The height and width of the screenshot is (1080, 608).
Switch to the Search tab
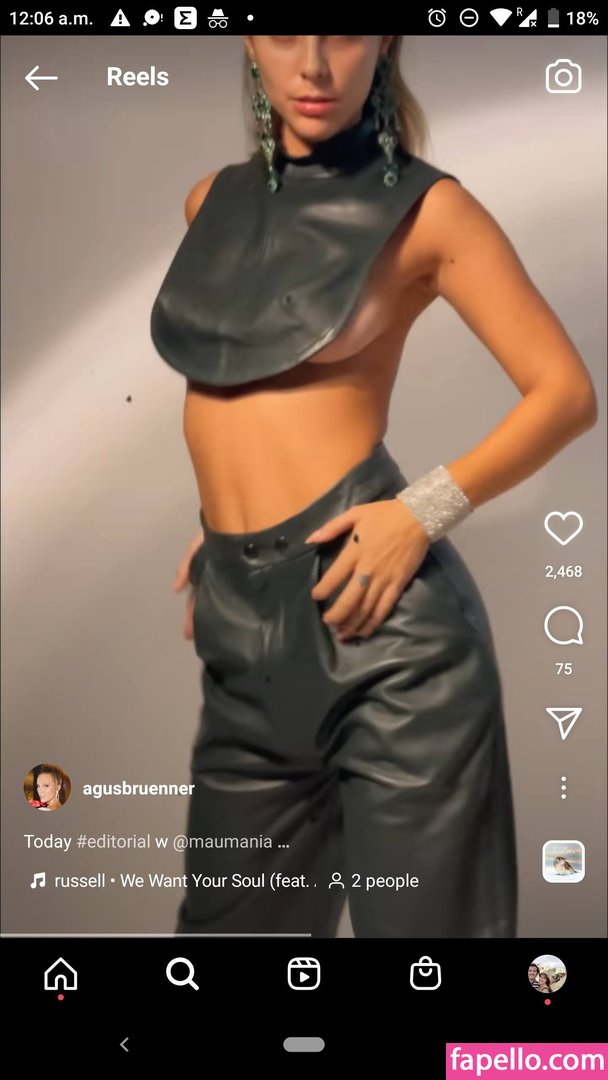coord(182,974)
